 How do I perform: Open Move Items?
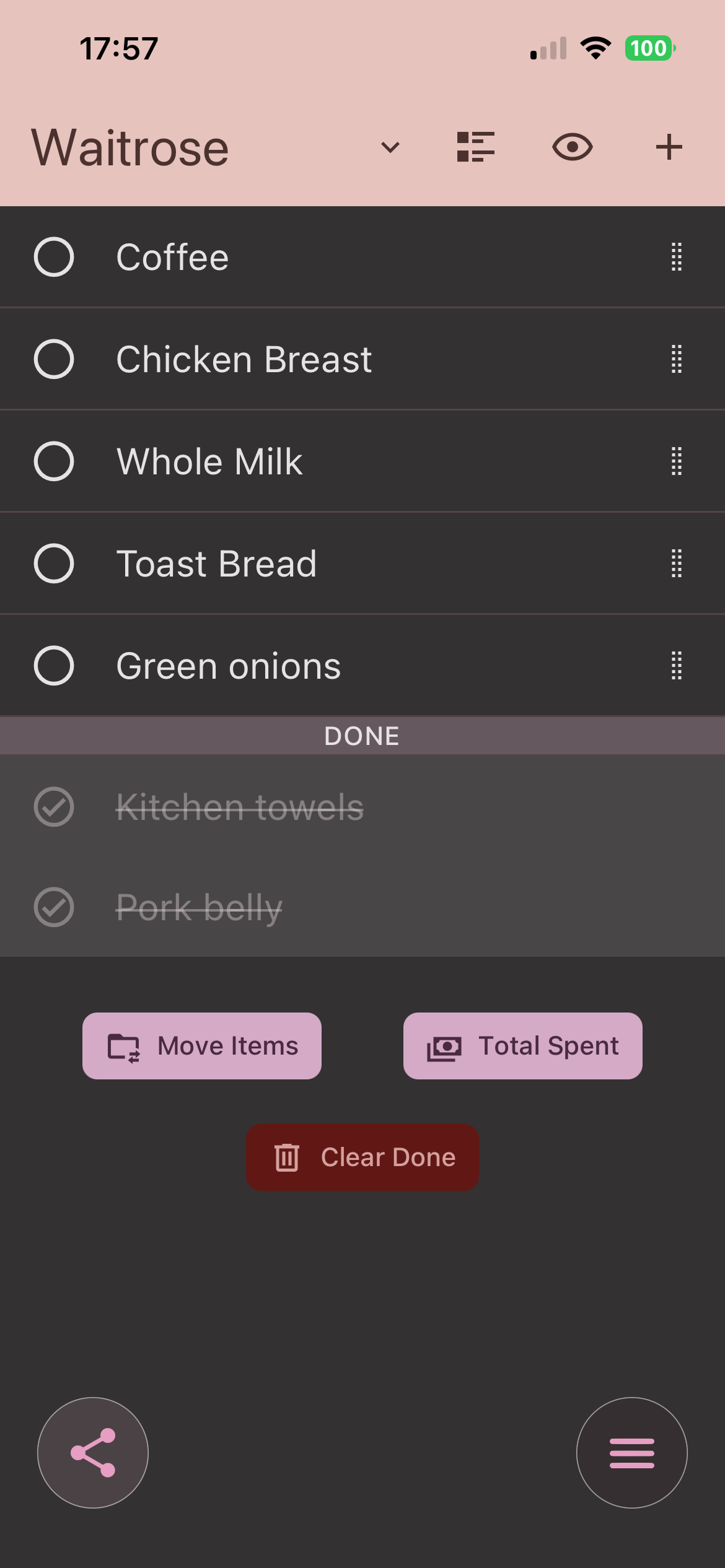(x=202, y=1046)
